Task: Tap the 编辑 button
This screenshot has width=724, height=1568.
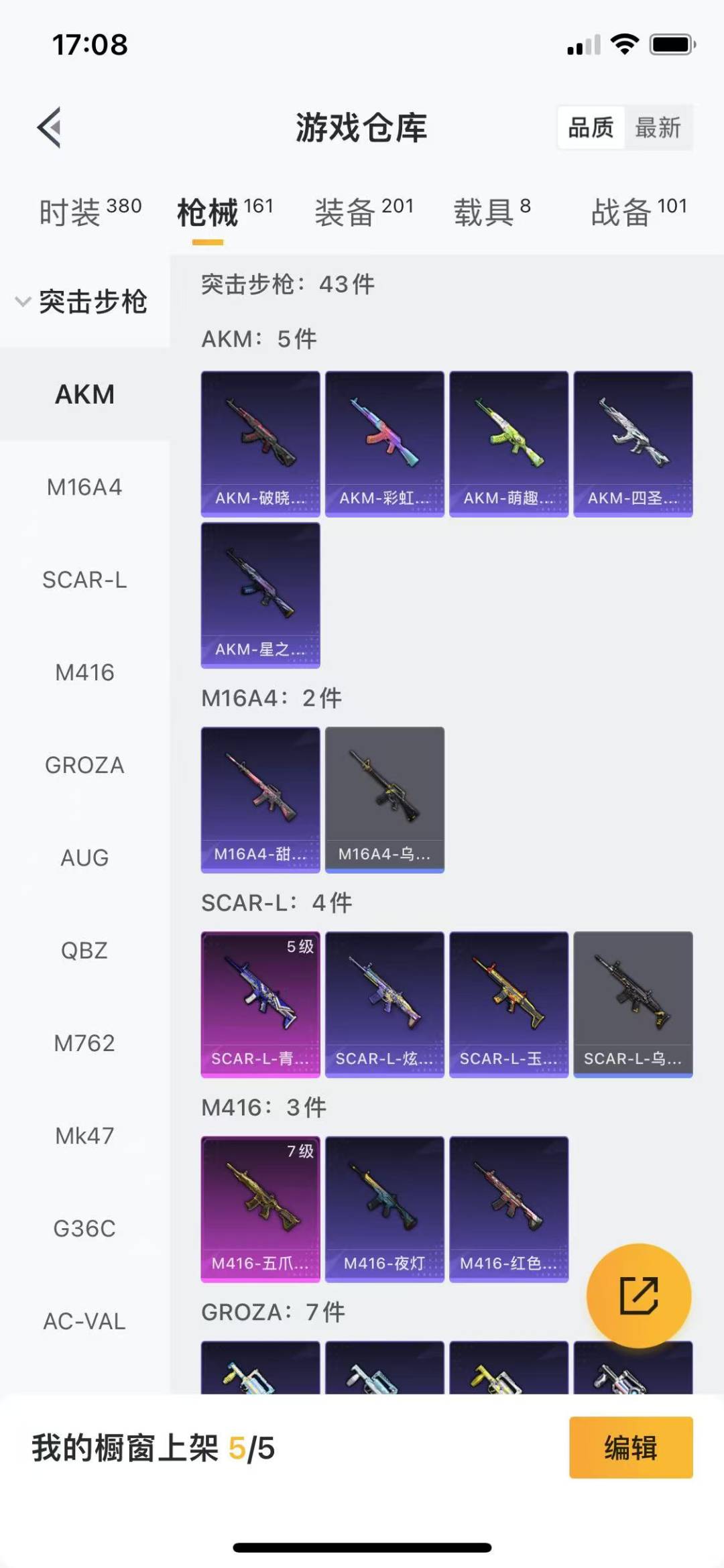Action: pos(630,1447)
